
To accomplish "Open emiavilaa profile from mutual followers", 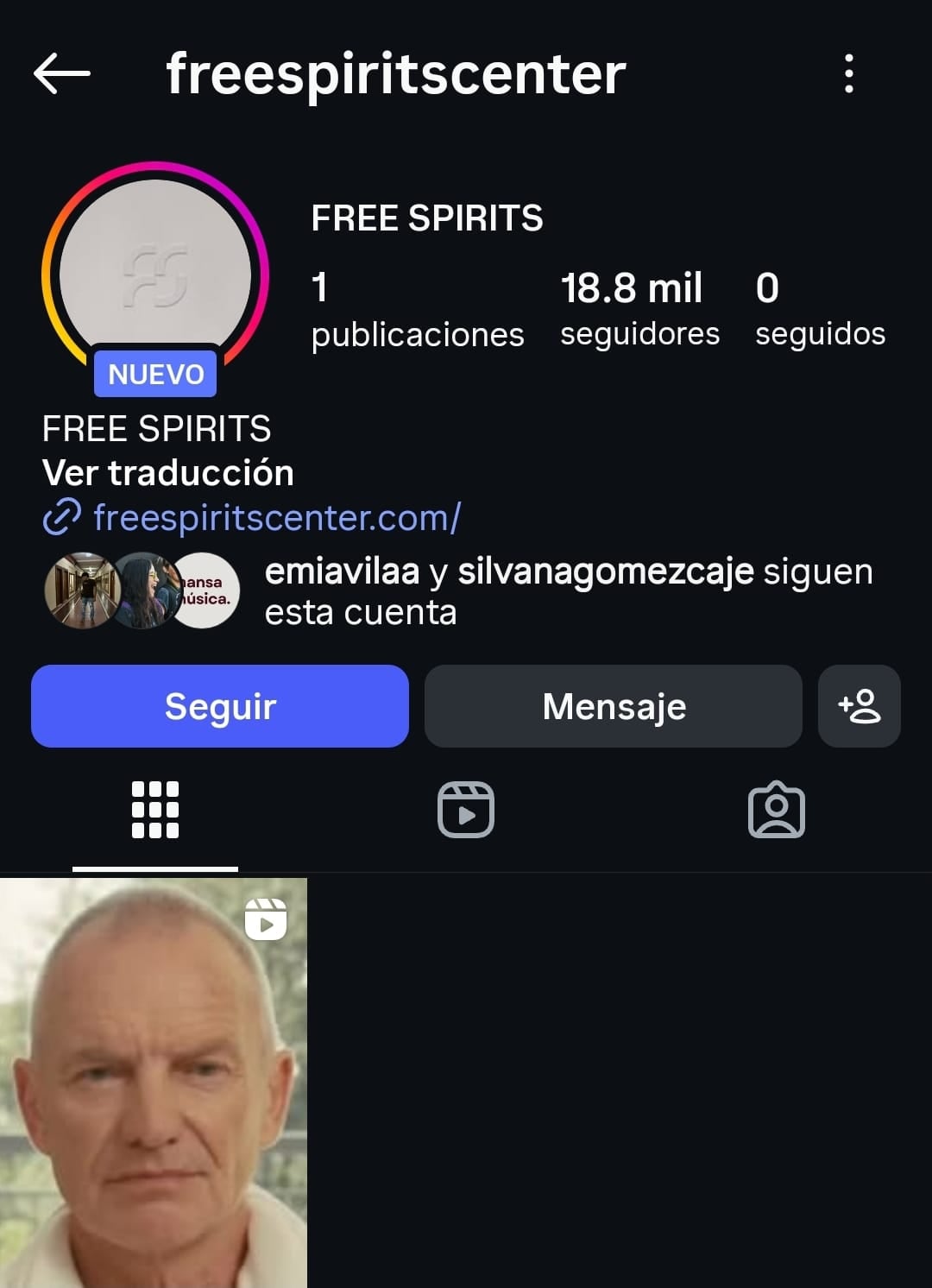I will [341, 571].
